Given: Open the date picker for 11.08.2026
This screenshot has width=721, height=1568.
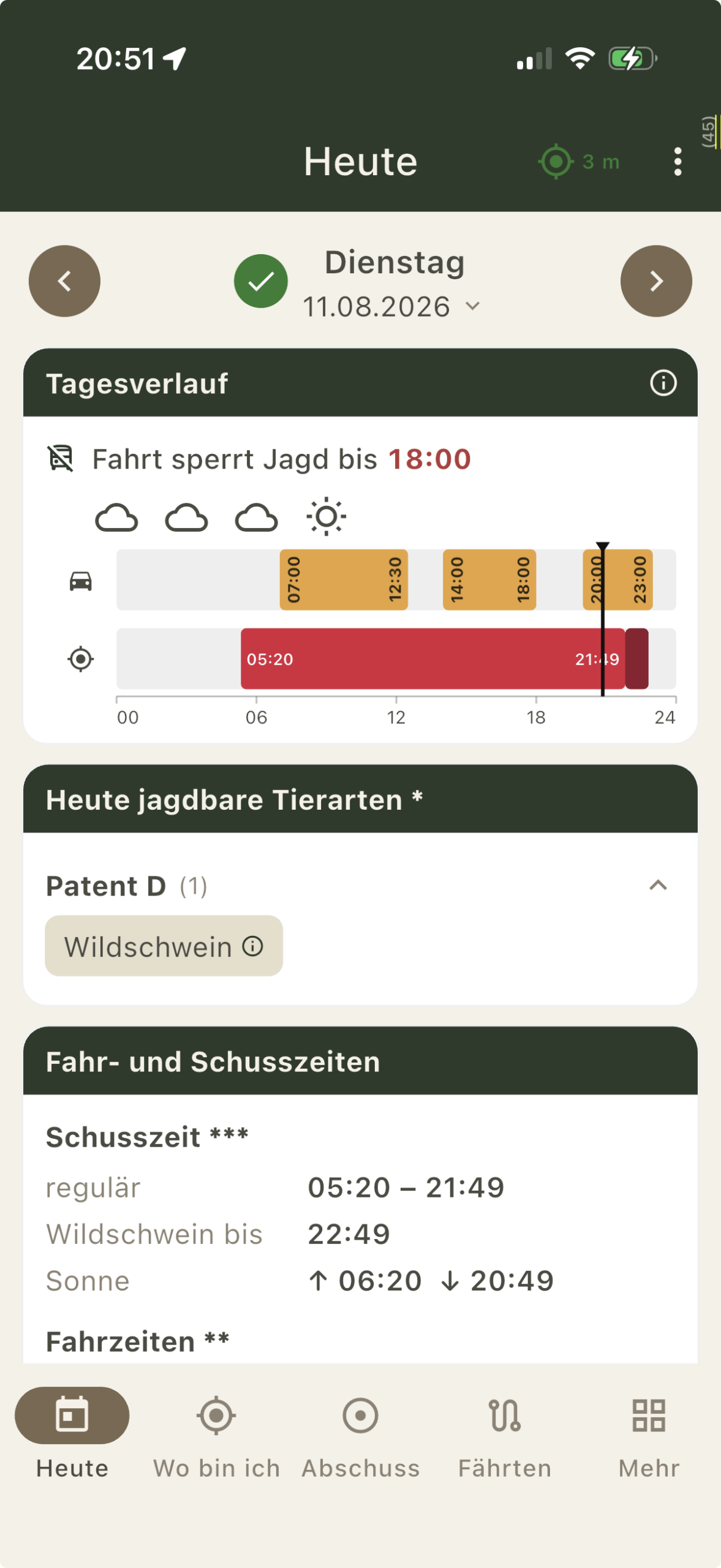Looking at the screenshot, I should pyautogui.click(x=392, y=306).
